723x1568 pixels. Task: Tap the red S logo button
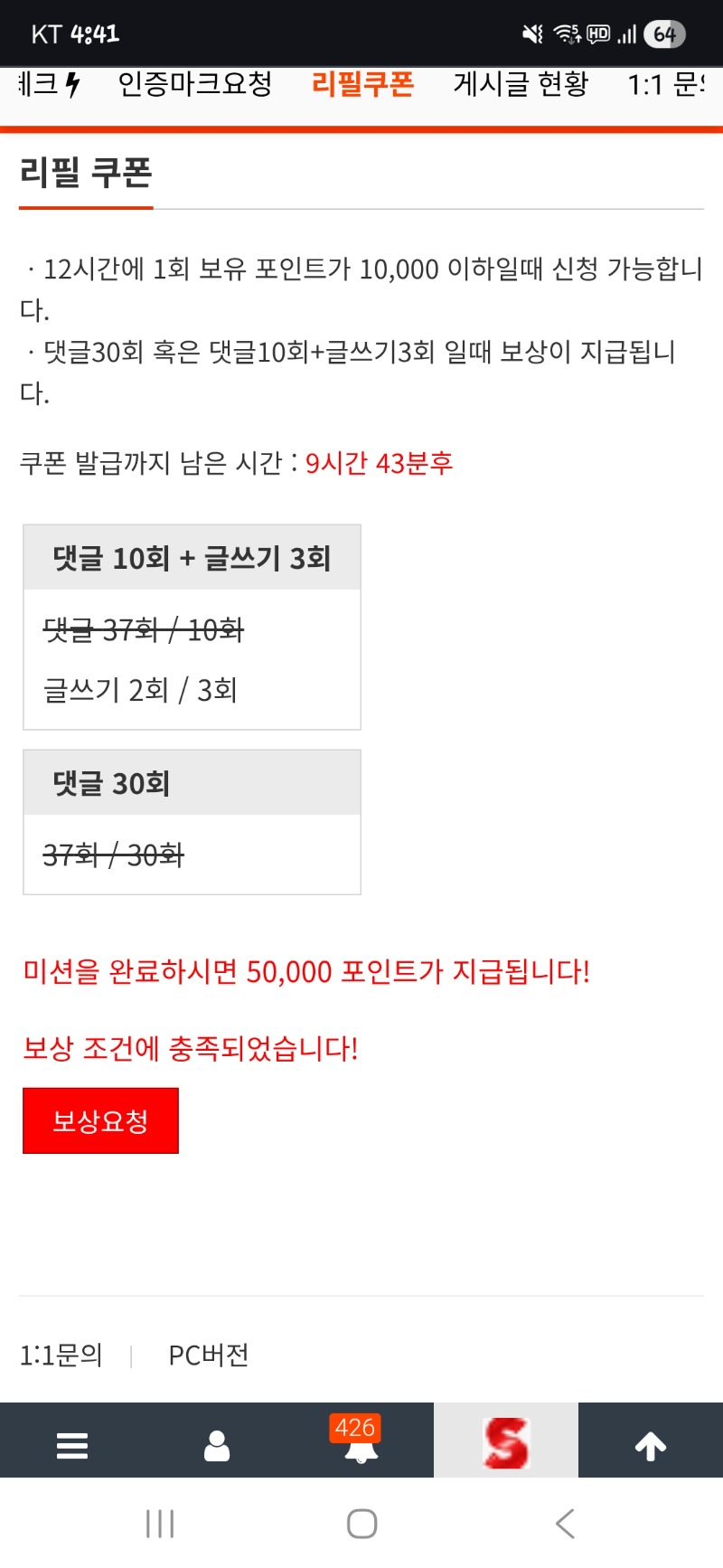click(x=506, y=1441)
